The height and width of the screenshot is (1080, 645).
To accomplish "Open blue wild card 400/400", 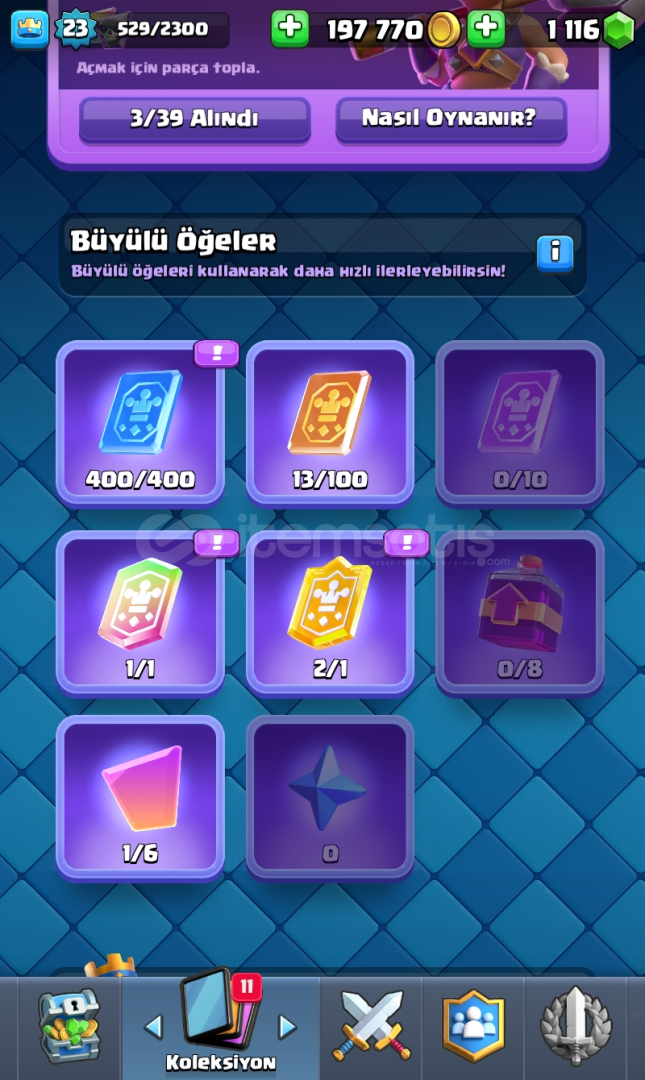I will click(x=140, y=421).
